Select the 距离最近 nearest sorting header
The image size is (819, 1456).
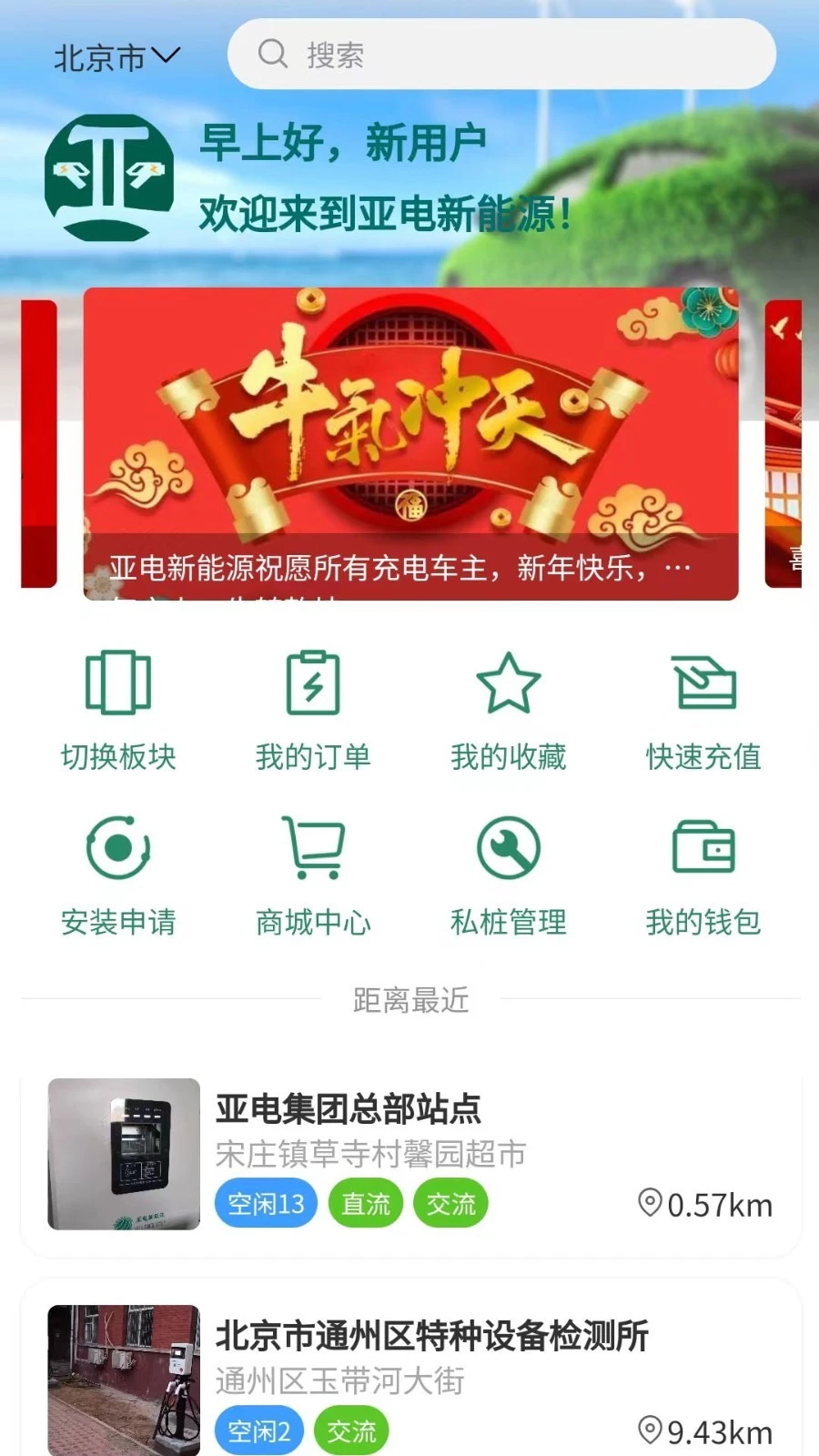(409, 1001)
